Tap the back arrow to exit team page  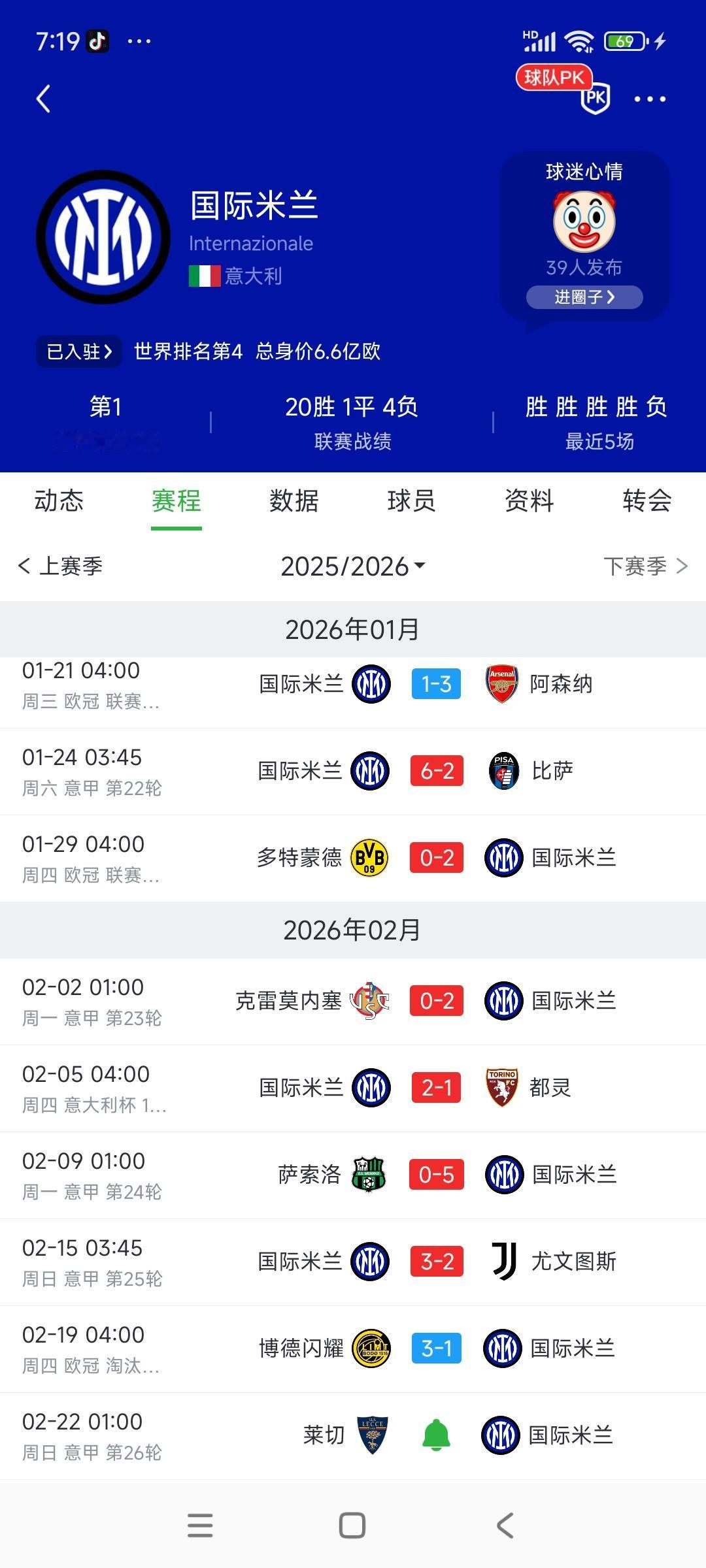(43, 99)
